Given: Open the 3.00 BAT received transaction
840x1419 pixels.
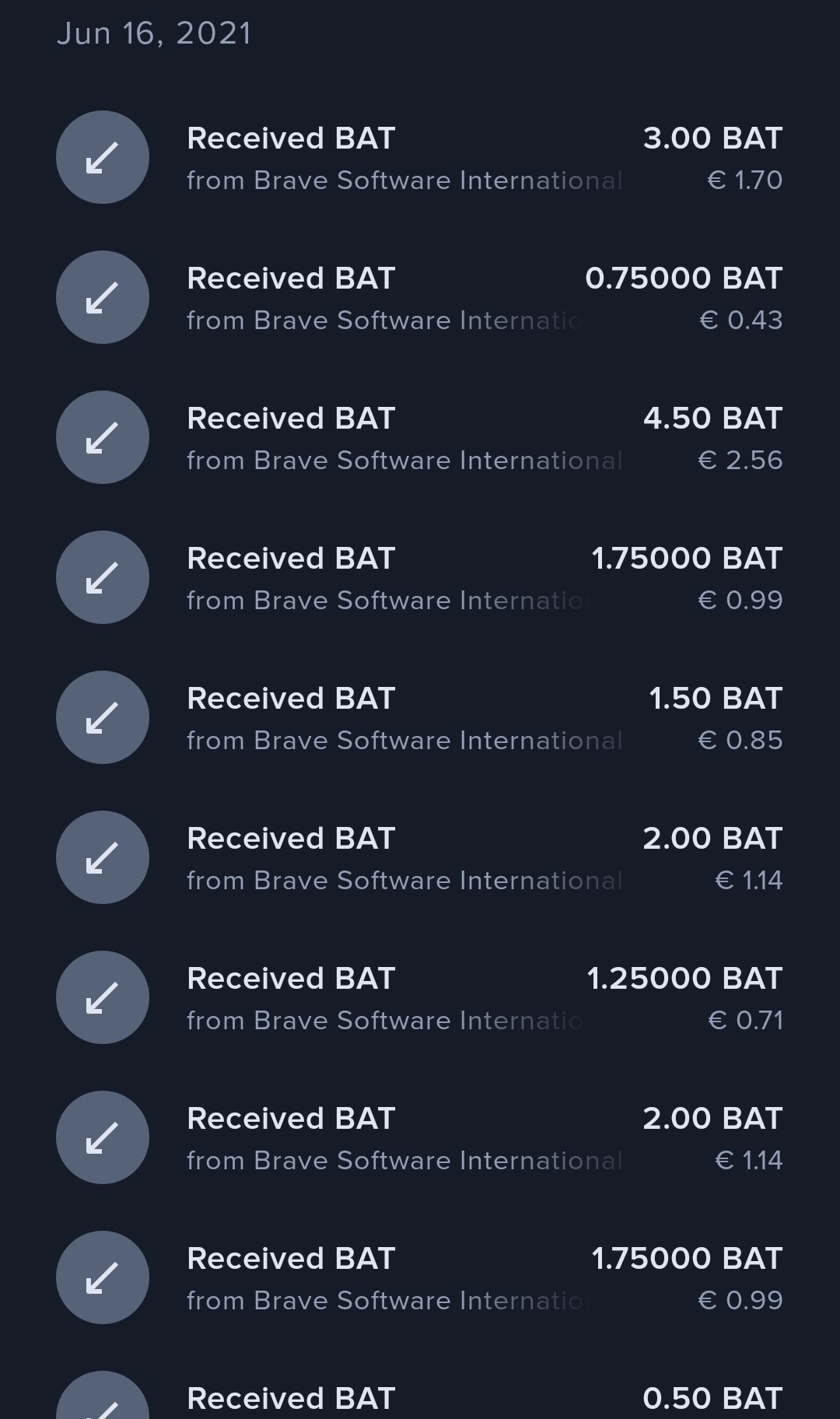Looking at the screenshot, I should 420,158.
